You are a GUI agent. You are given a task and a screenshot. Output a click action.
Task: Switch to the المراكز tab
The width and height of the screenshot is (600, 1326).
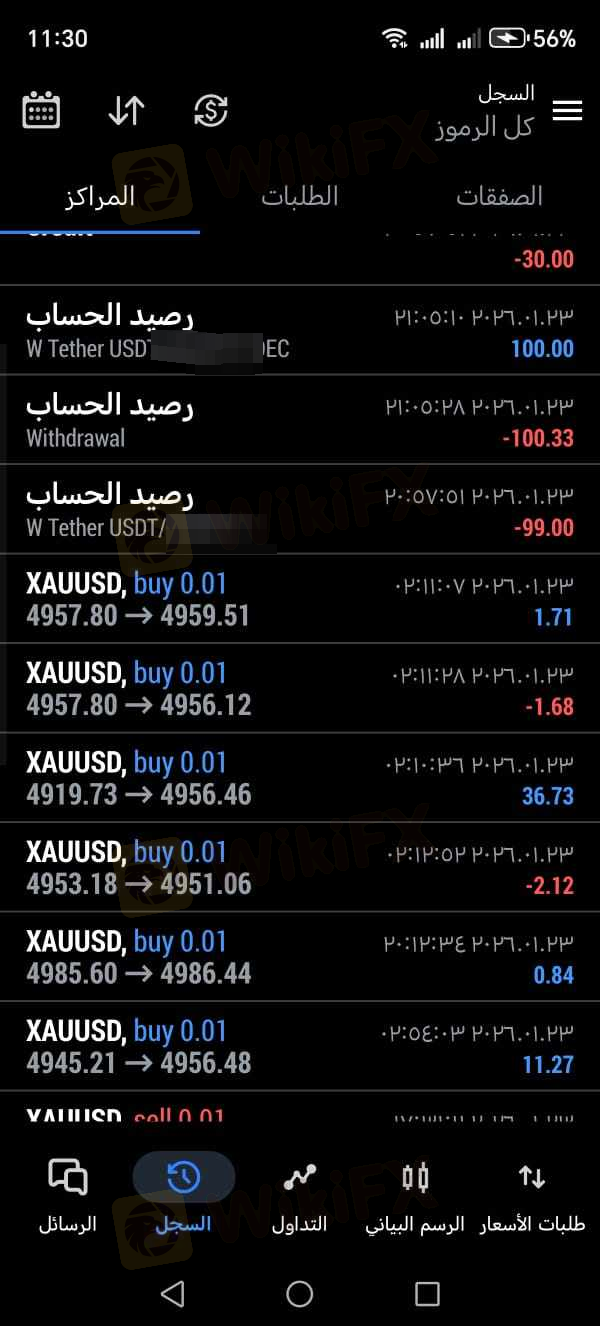[99, 196]
